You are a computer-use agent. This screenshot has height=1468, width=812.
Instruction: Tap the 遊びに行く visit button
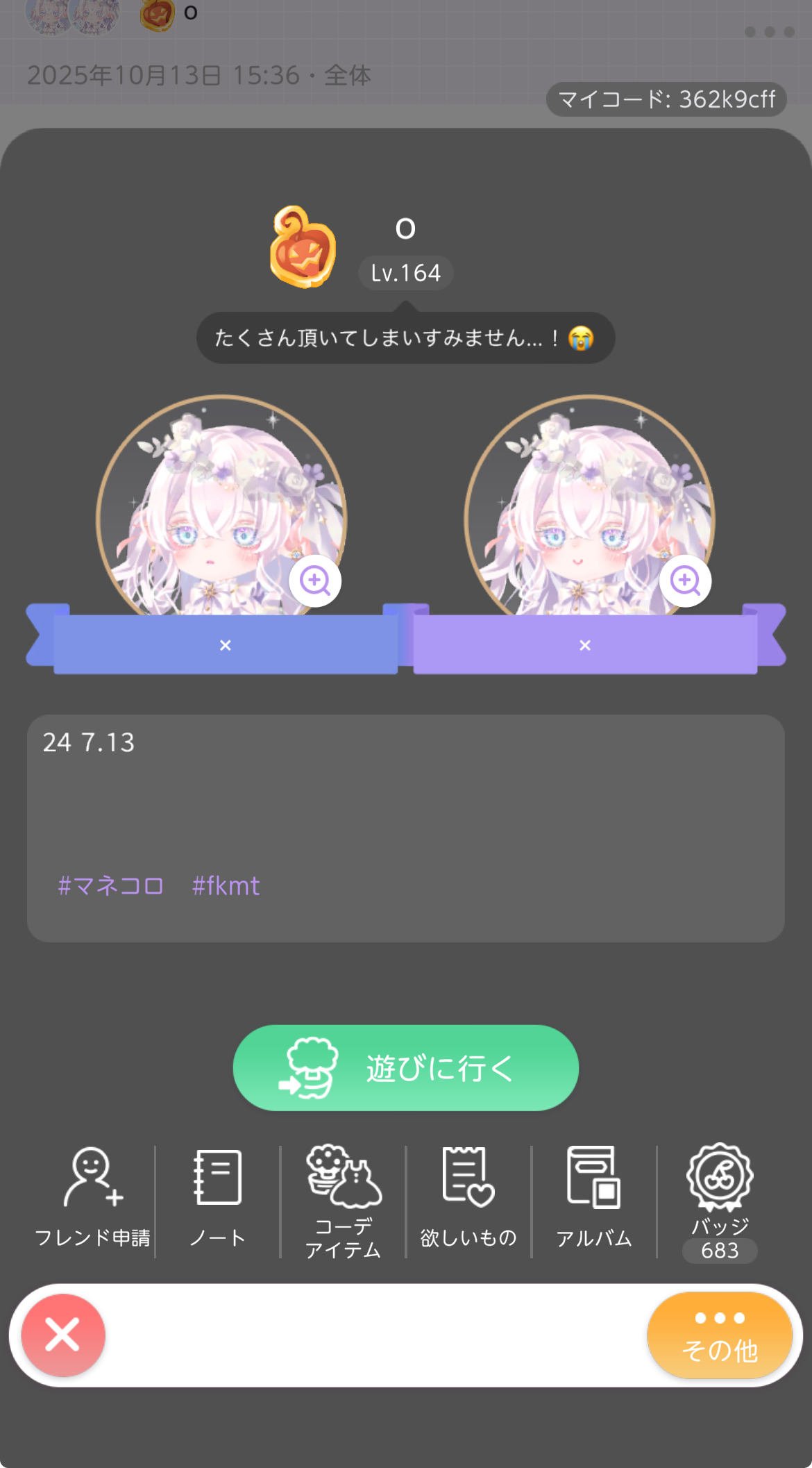[406, 1067]
